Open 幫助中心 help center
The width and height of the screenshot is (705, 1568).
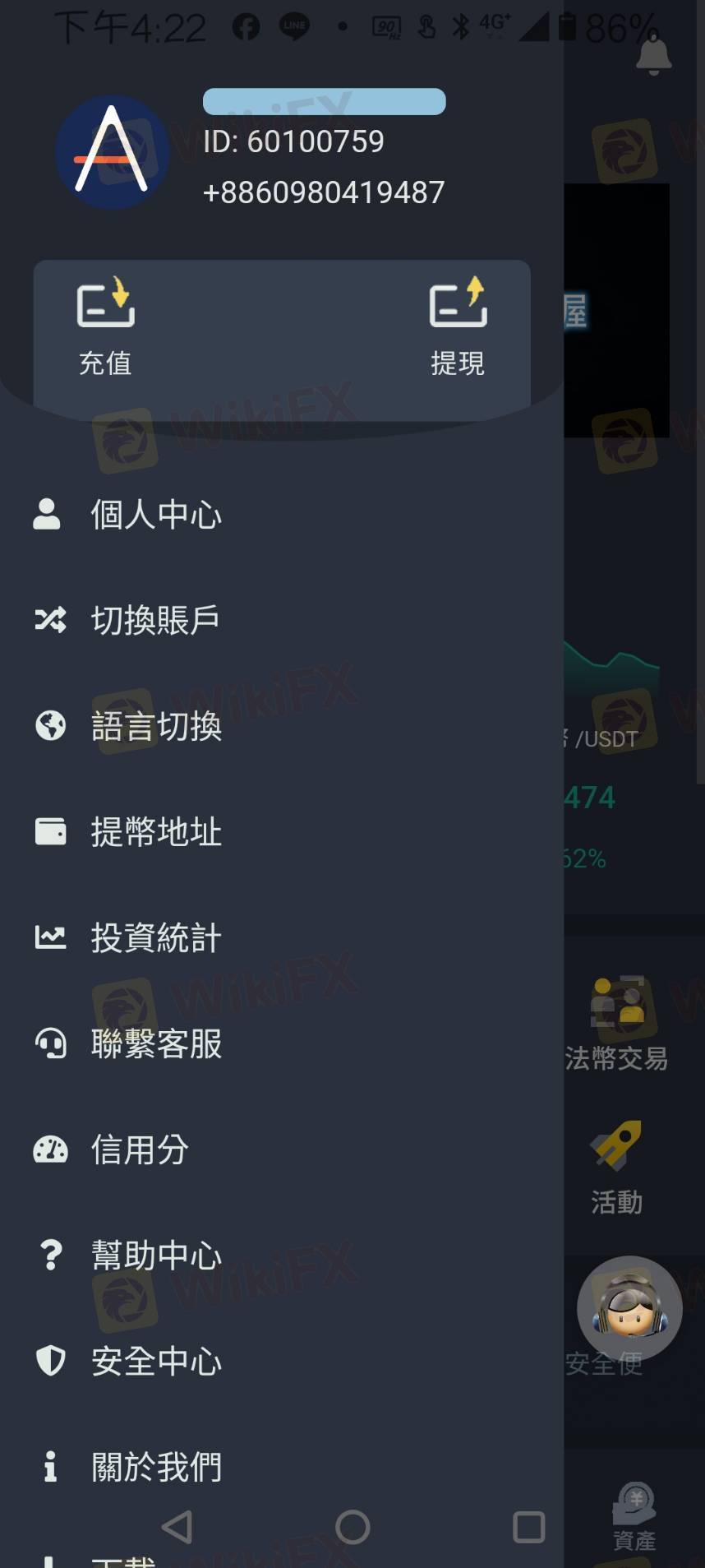(156, 1256)
